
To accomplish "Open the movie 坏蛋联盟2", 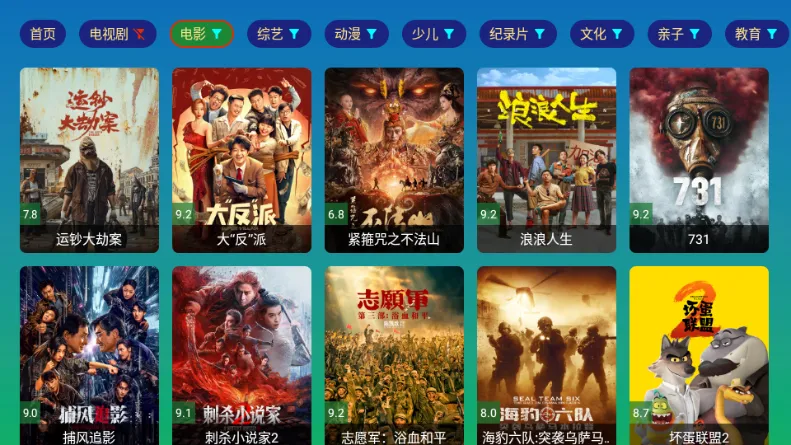I will tap(698, 355).
